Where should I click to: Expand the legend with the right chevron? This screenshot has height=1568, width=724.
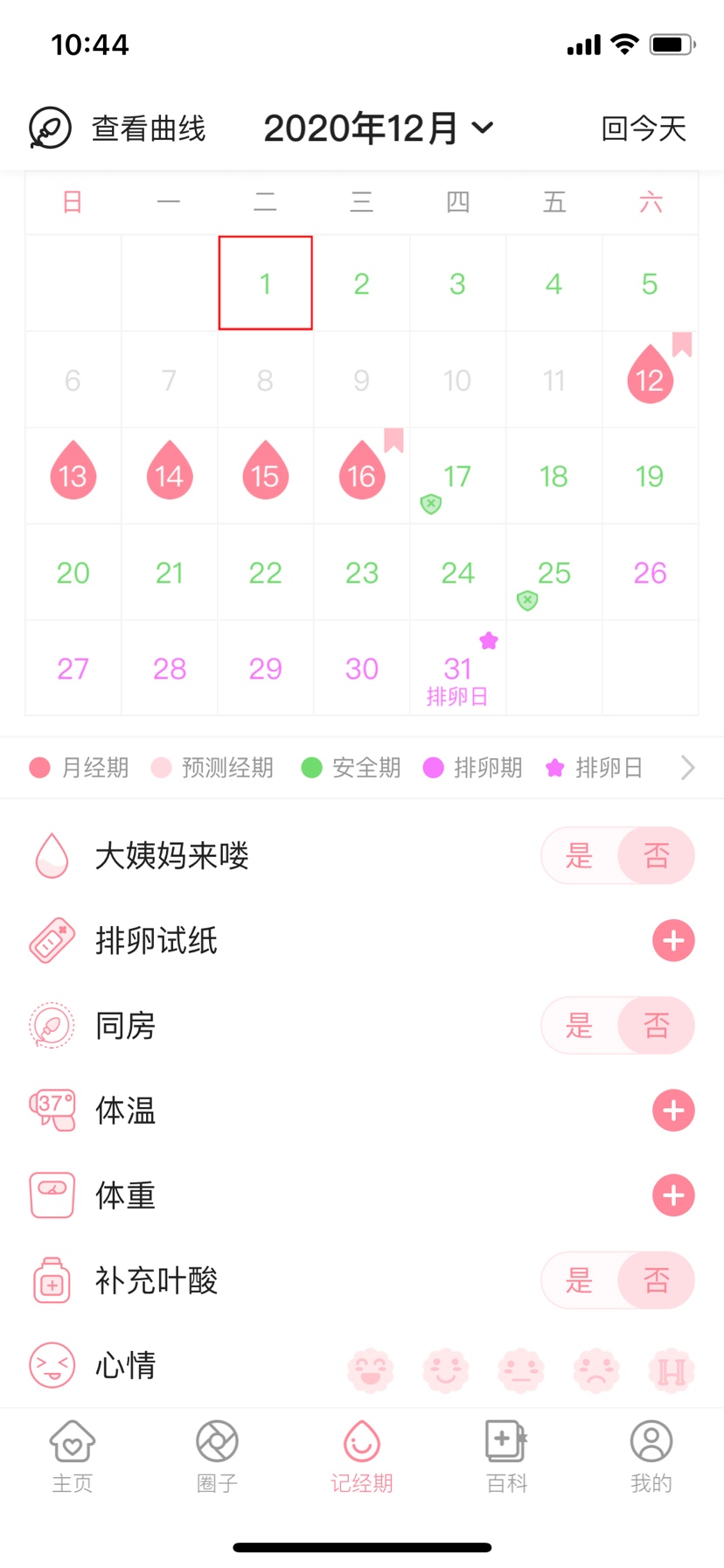click(x=688, y=768)
